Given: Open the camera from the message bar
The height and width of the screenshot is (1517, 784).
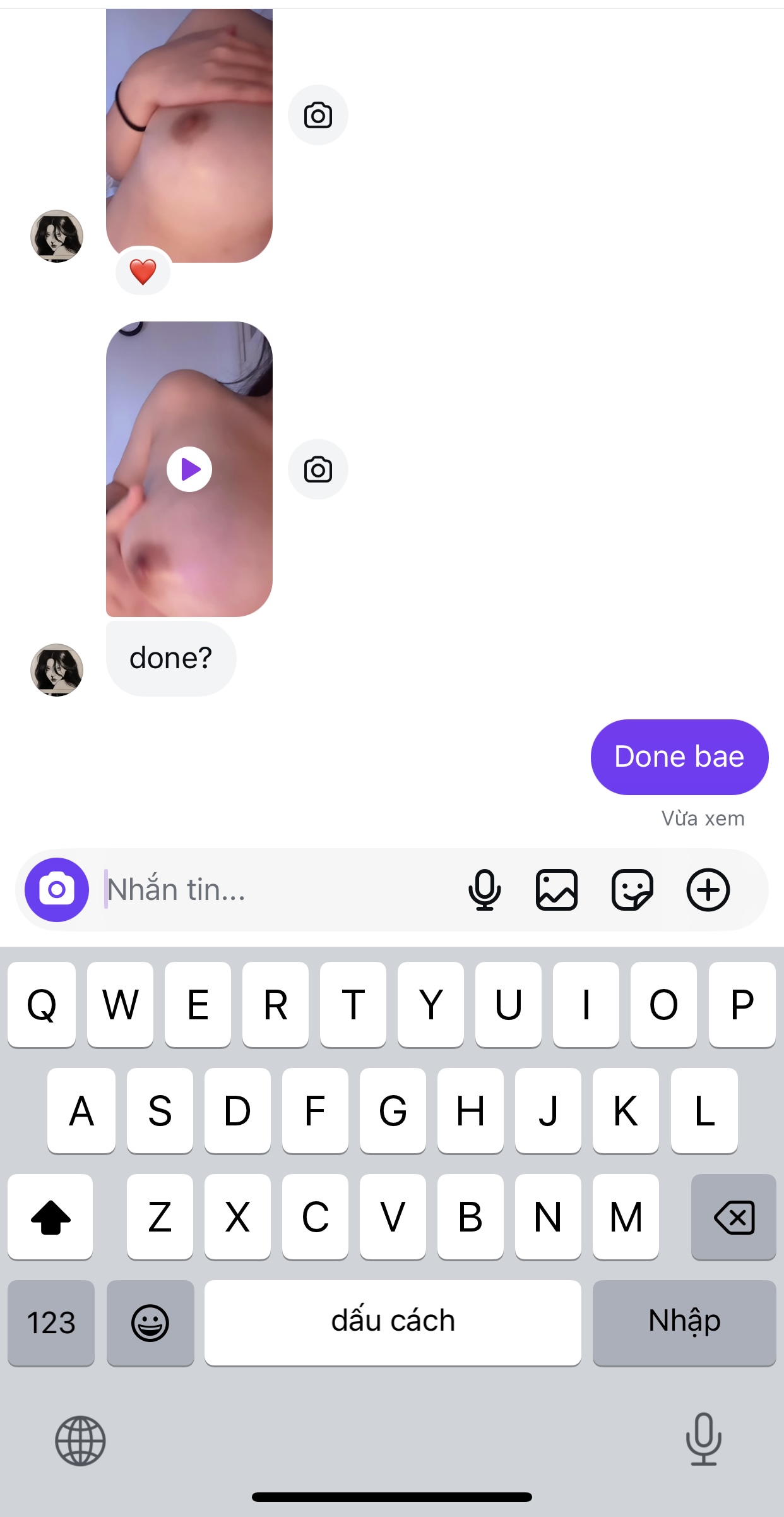Looking at the screenshot, I should coord(57,890).
